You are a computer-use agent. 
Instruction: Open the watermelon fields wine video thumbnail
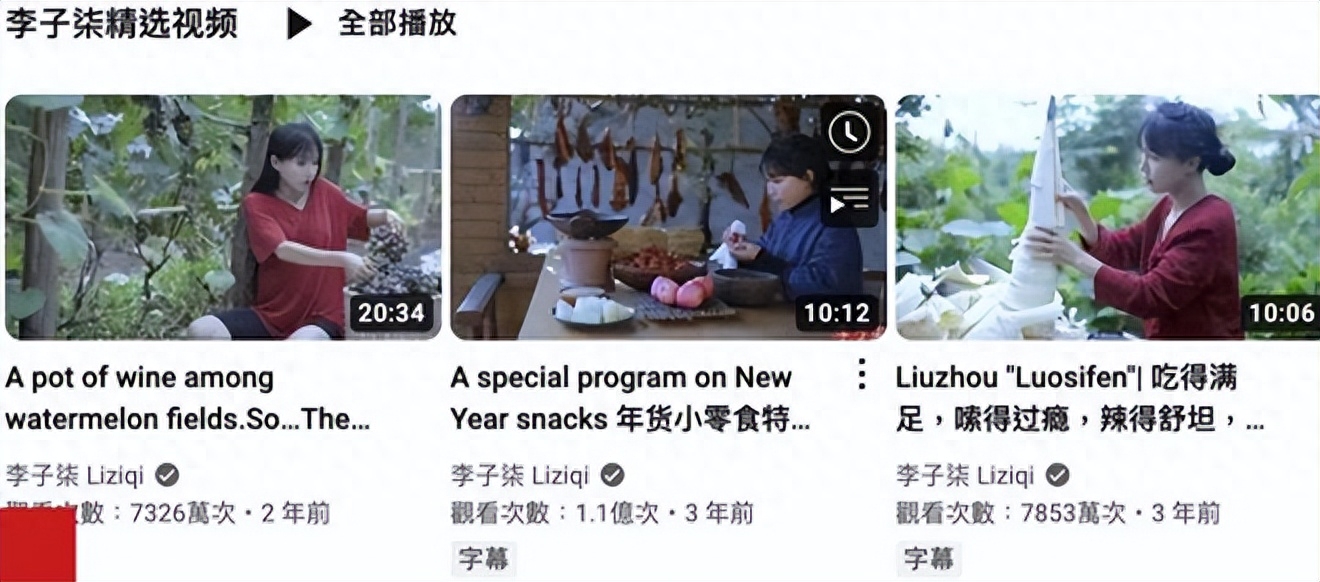[222, 217]
